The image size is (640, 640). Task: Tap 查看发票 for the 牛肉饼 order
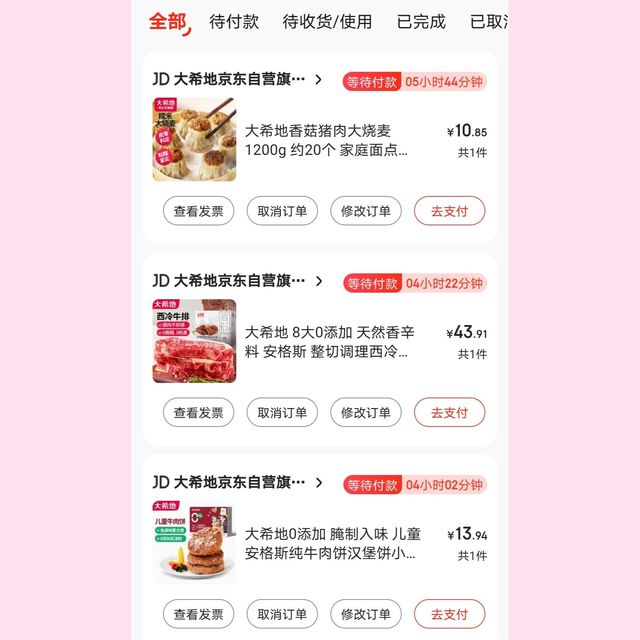(x=198, y=614)
